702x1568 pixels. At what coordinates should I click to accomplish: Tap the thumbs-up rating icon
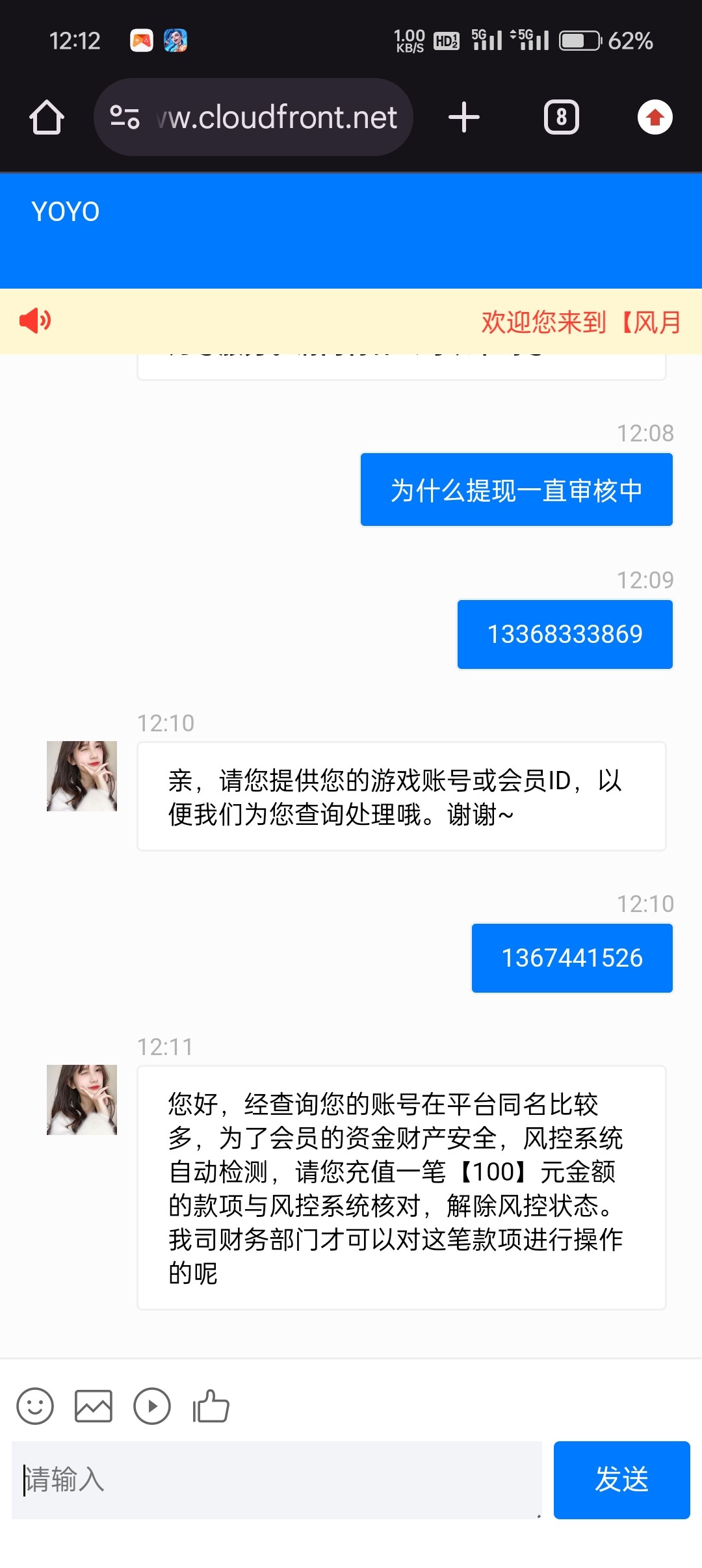point(211,1406)
